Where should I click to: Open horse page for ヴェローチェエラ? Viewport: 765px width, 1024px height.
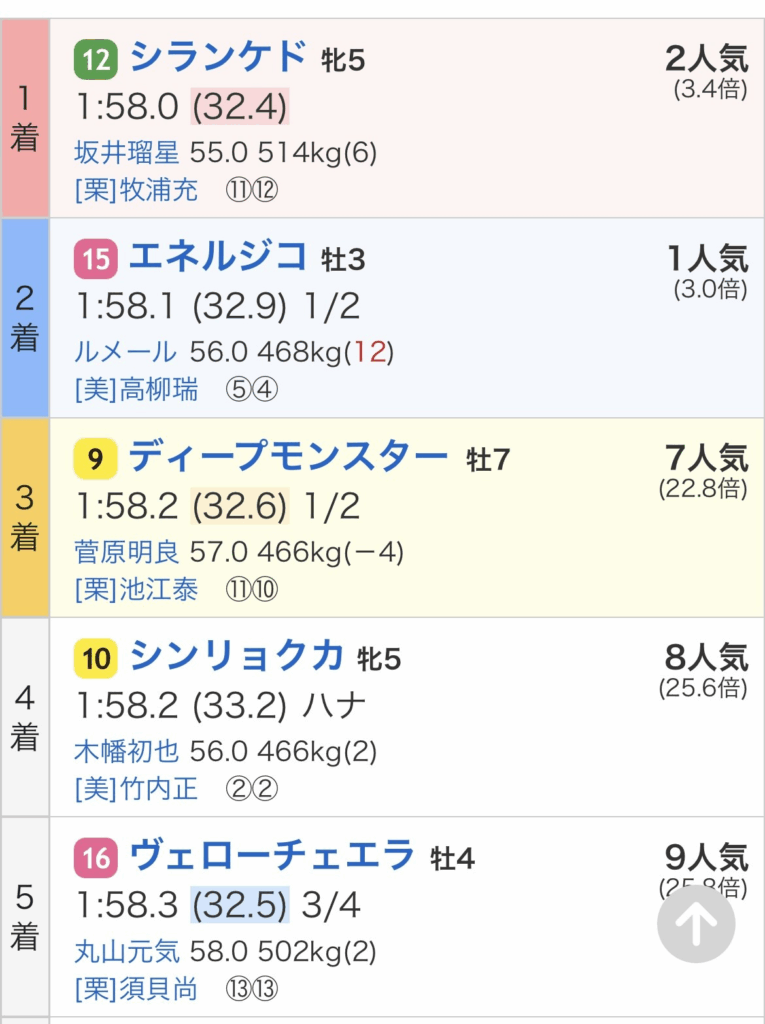(271, 856)
